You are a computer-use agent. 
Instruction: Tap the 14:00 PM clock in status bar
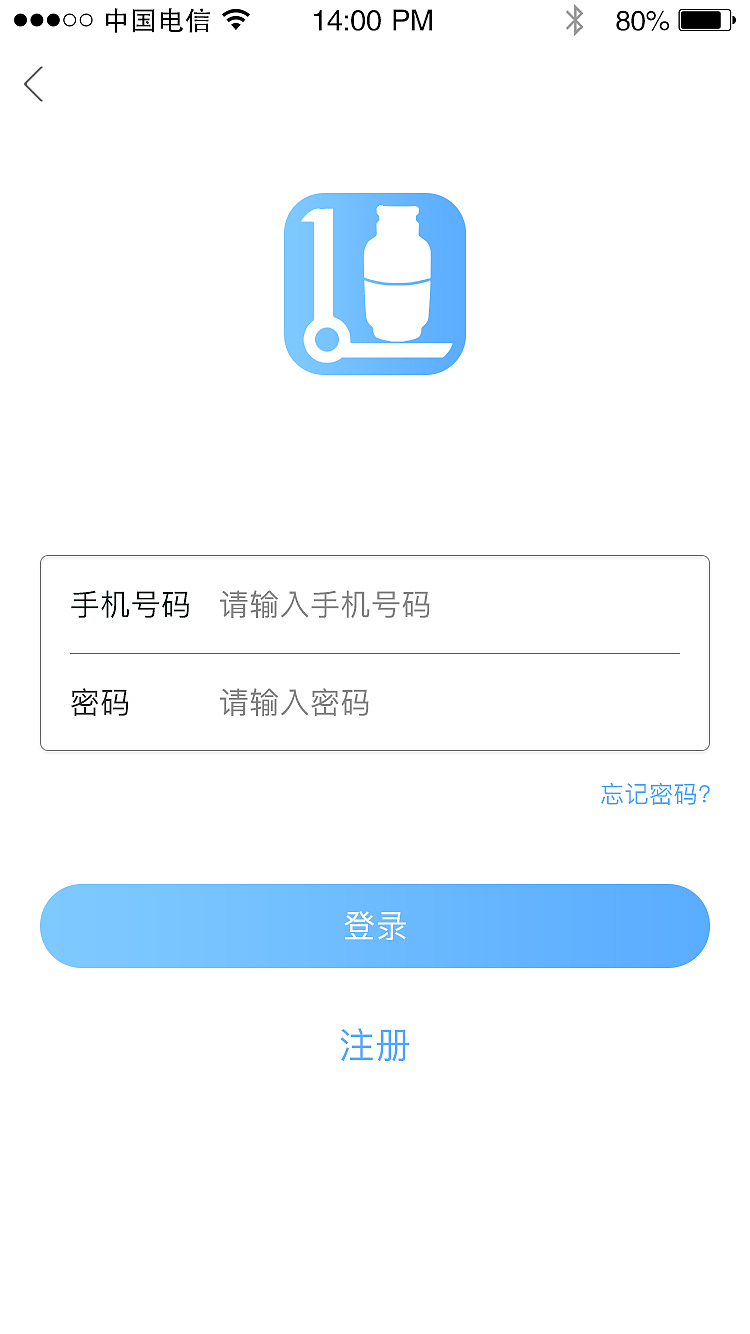(372, 19)
